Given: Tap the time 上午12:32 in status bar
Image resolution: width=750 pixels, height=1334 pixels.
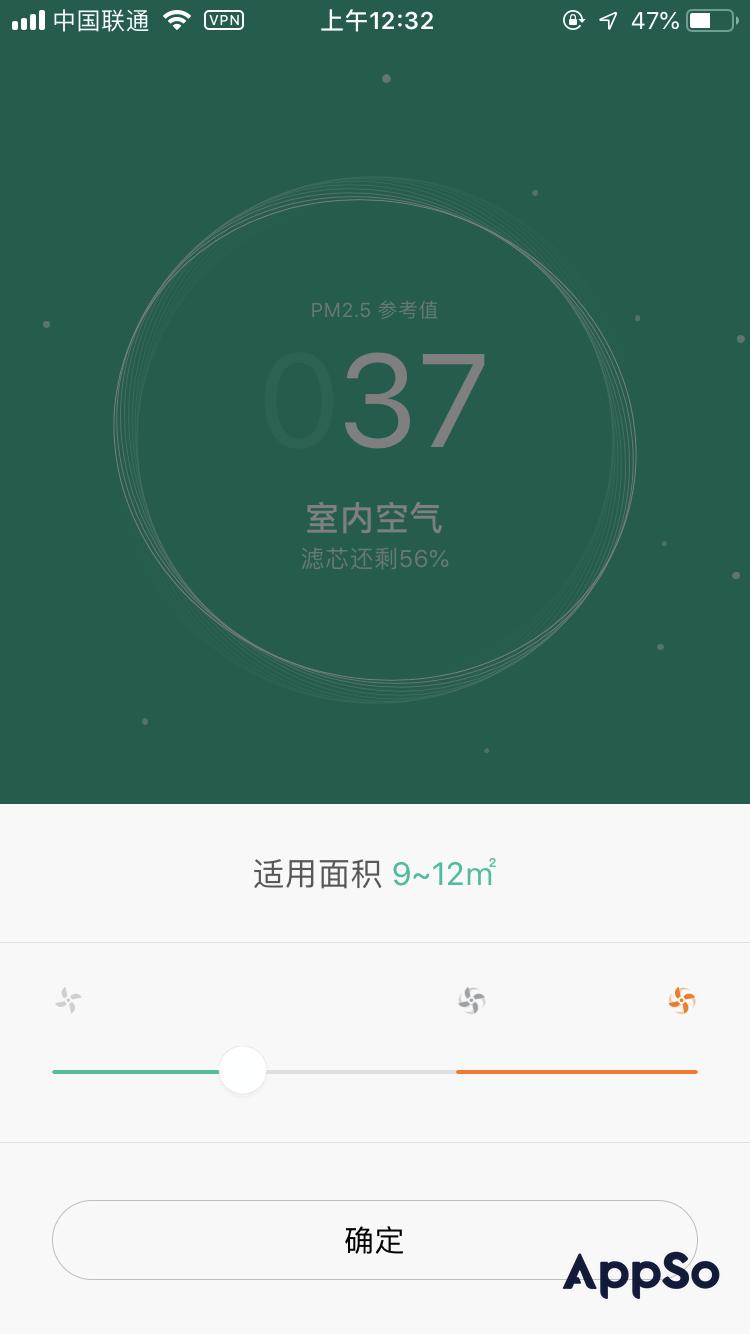Looking at the screenshot, I should pos(376,19).
